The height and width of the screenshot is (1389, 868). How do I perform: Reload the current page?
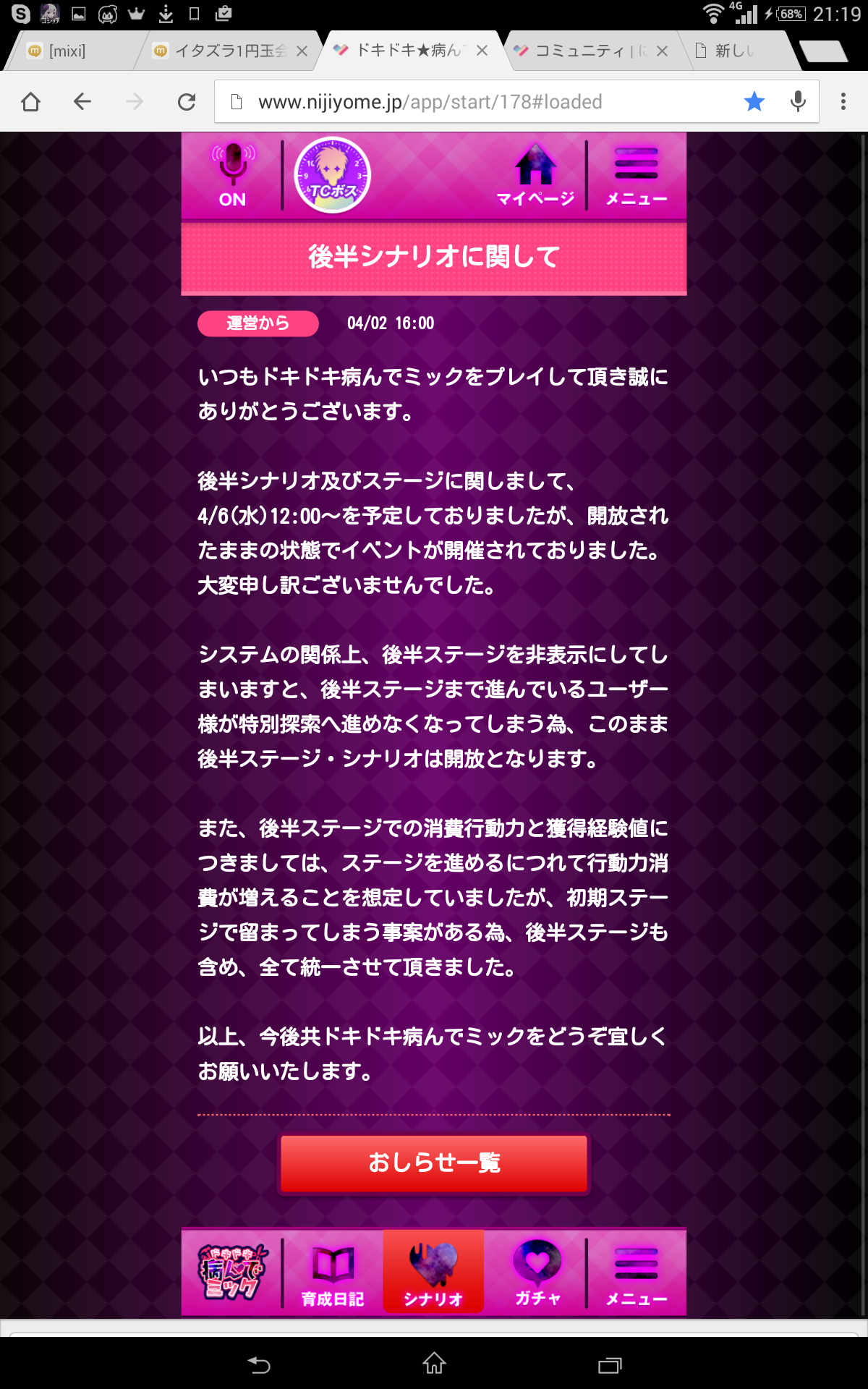(x=187, y=102)
